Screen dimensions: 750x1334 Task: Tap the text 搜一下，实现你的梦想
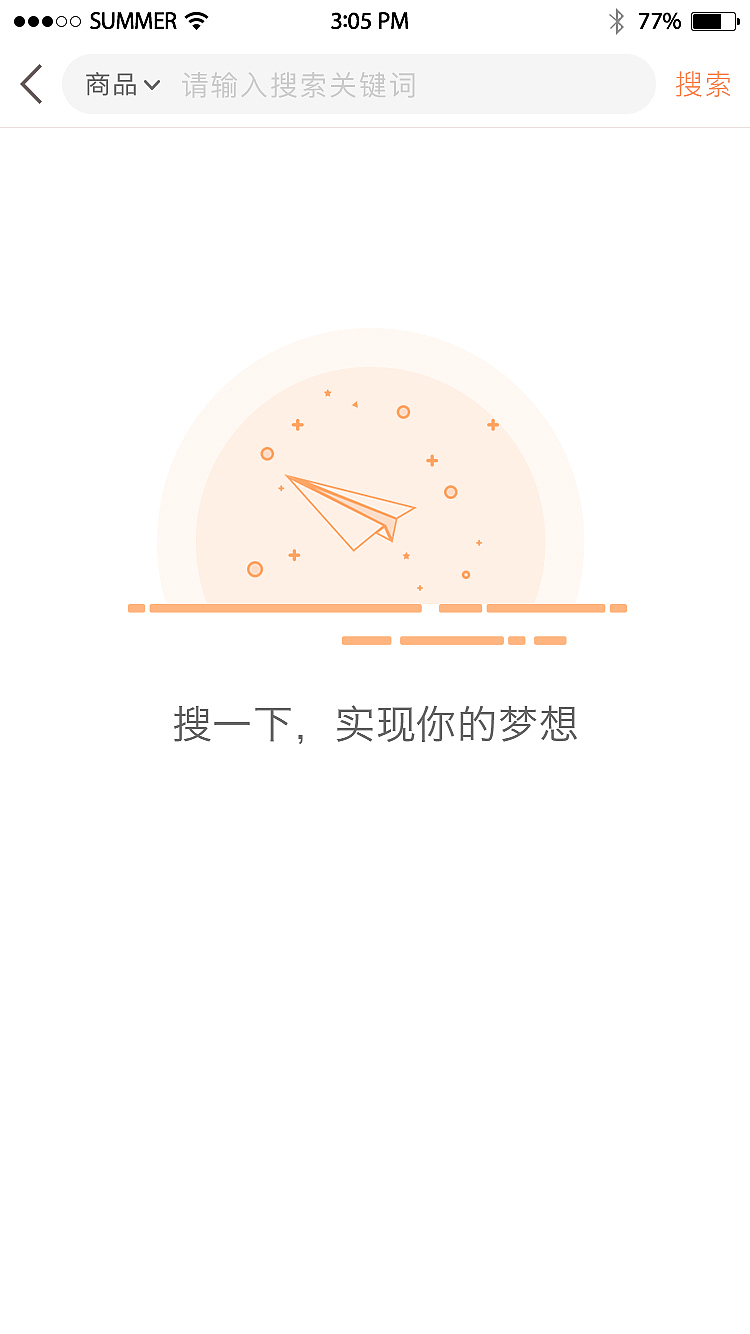375,724
